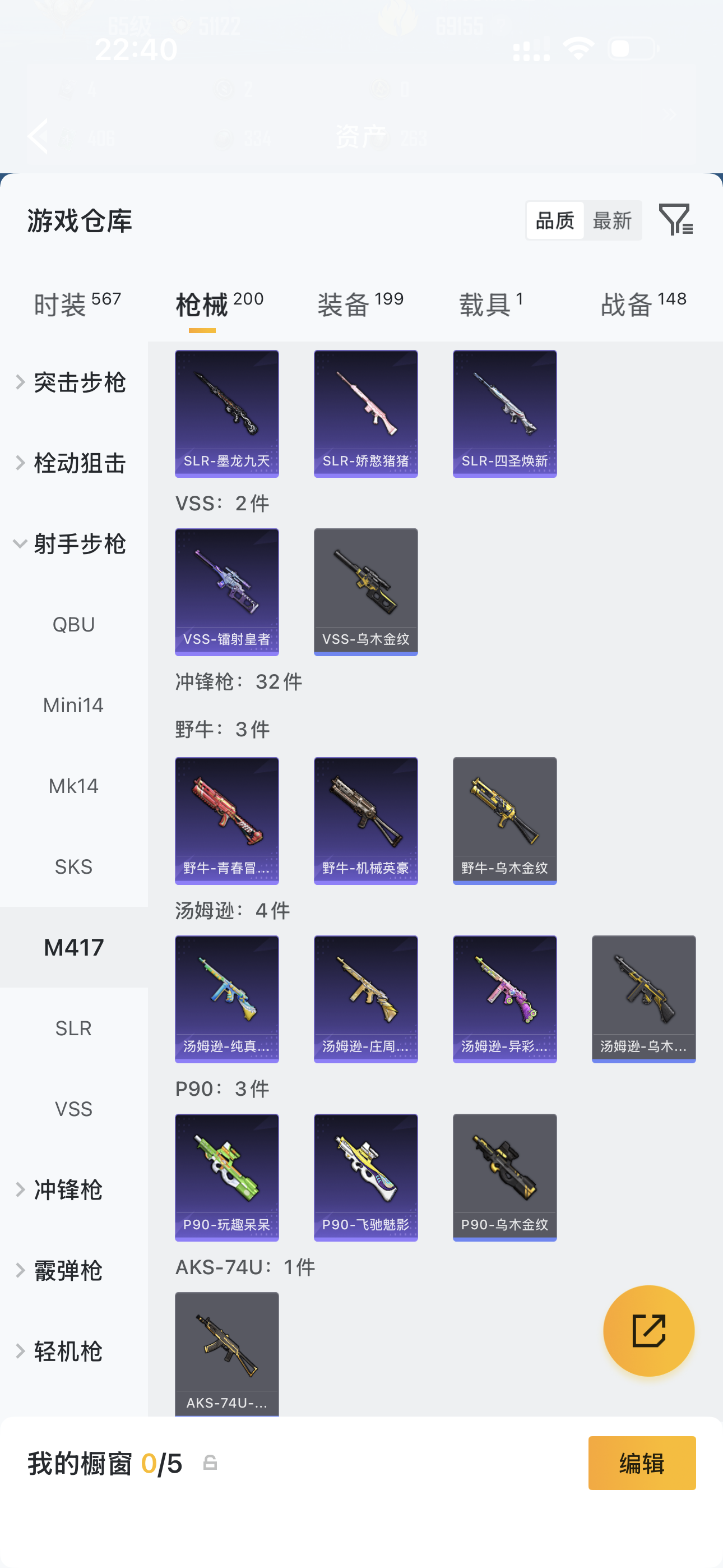723x1568 pixels.
Task: Open the filter icon beside 最新
Action: [x=675, y=220]
